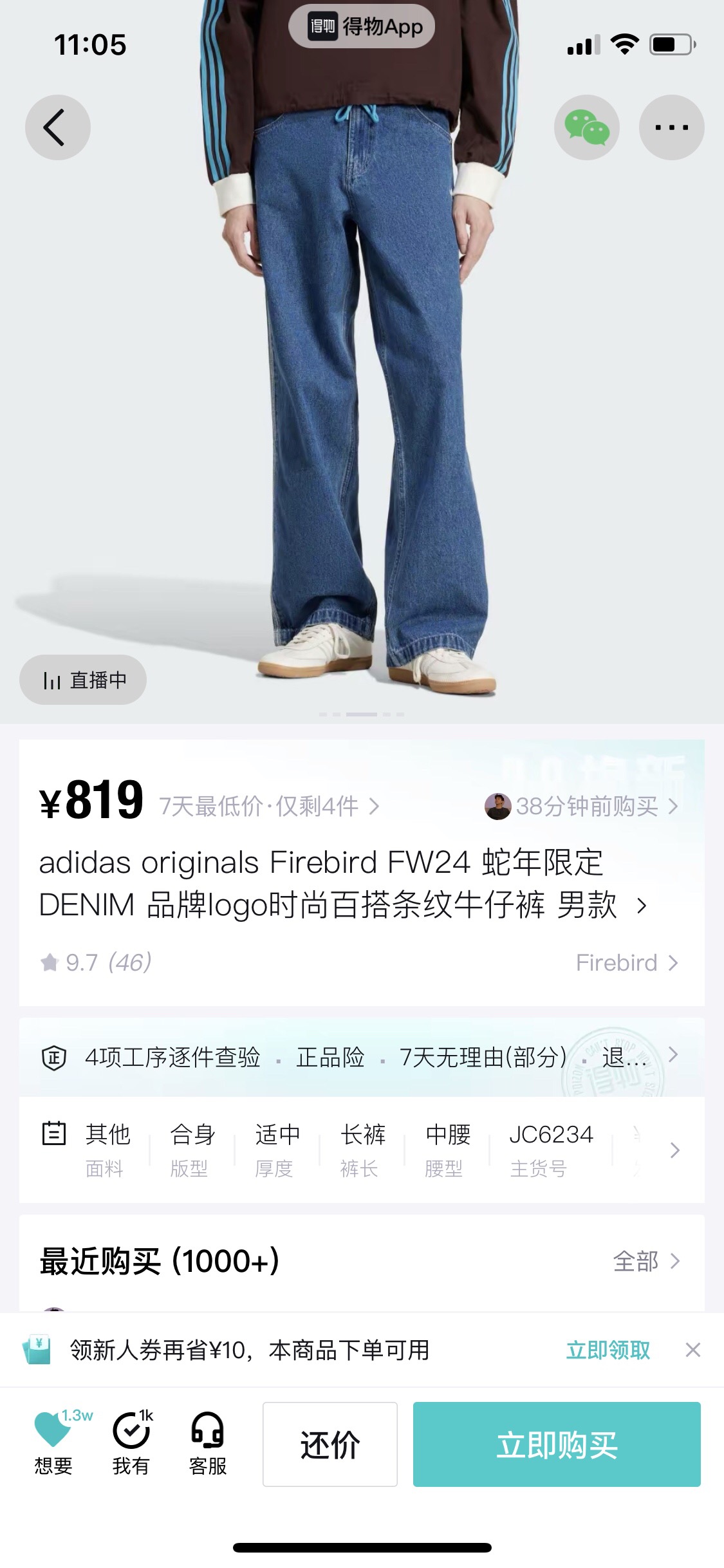
Task: Open the three-dot overflow menu
Action: [x=671, y=127]
